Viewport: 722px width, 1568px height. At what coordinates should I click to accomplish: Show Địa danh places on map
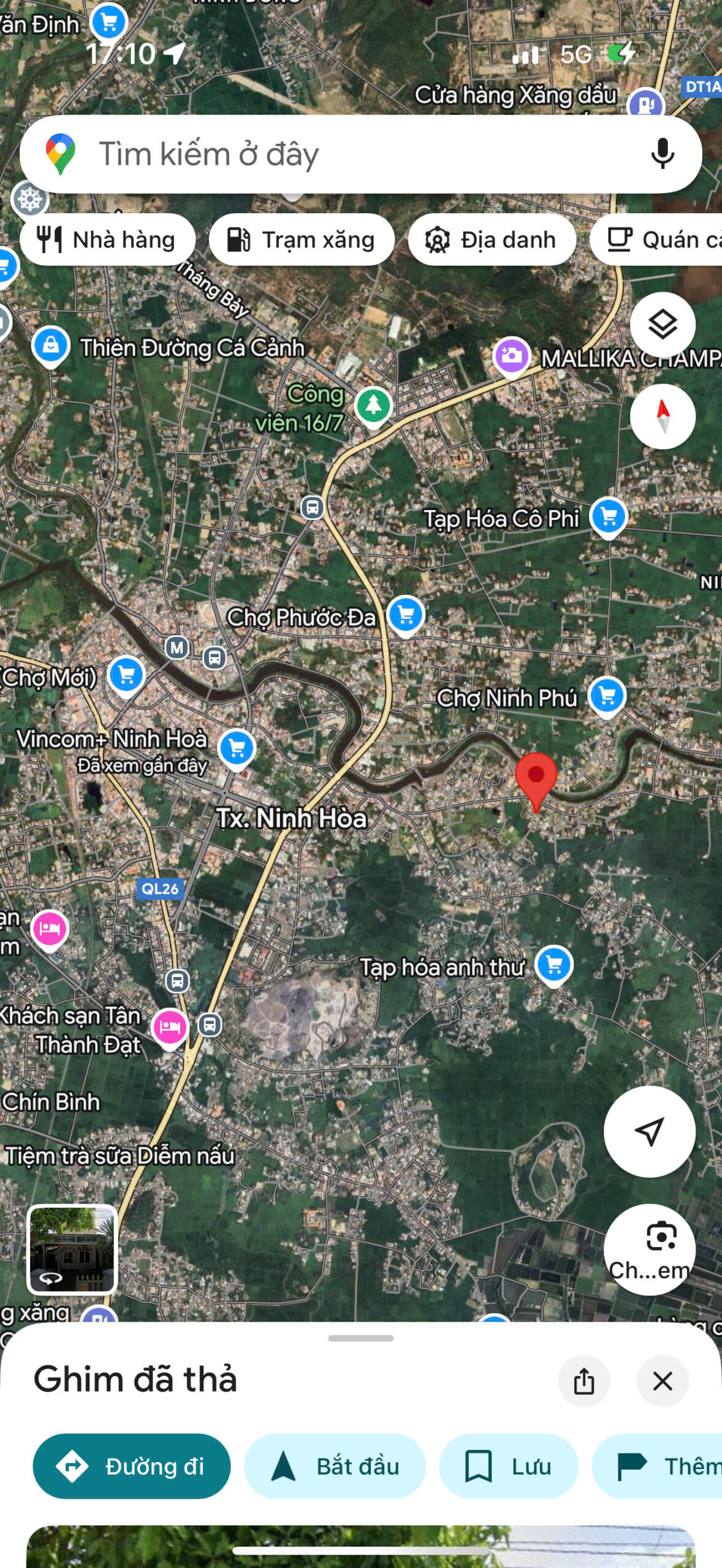(492, 239)
